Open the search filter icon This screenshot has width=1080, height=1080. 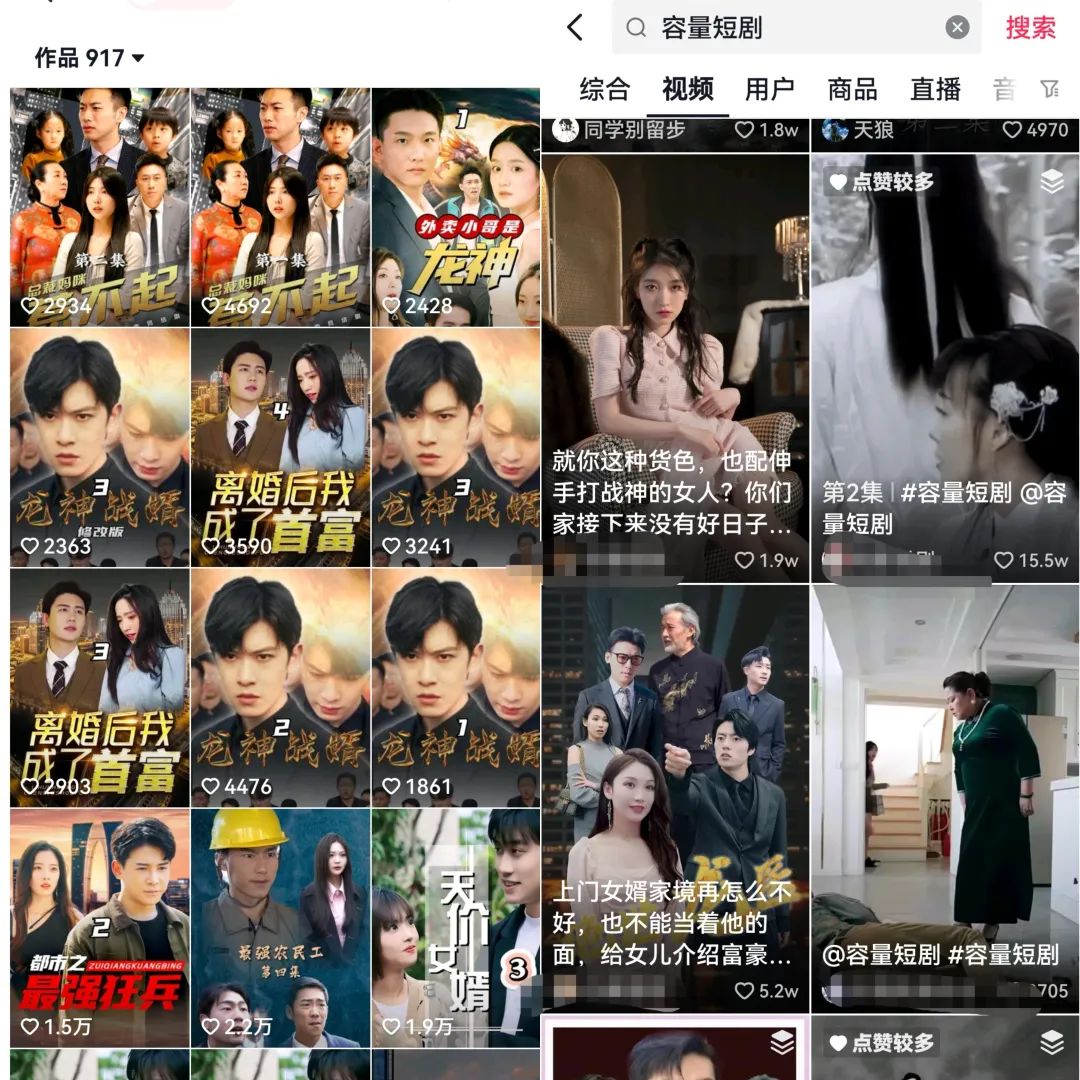pos(1049,90)
